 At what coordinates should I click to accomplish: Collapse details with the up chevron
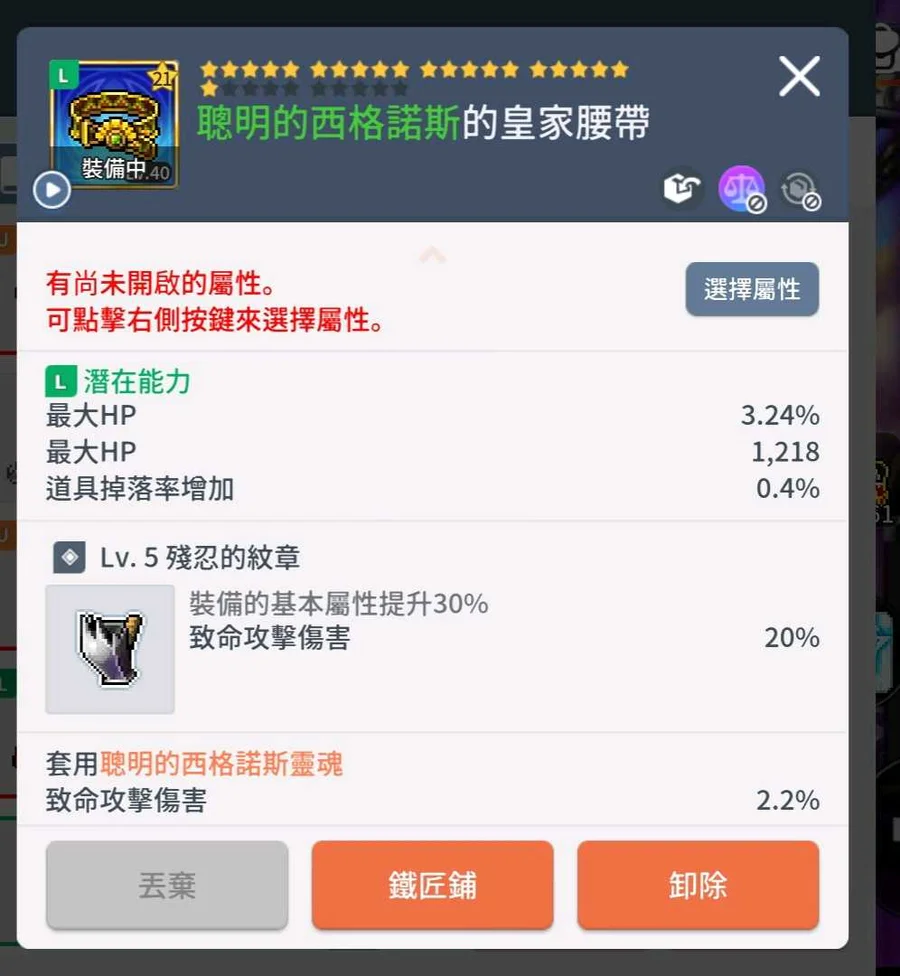[x=432, y=256]
